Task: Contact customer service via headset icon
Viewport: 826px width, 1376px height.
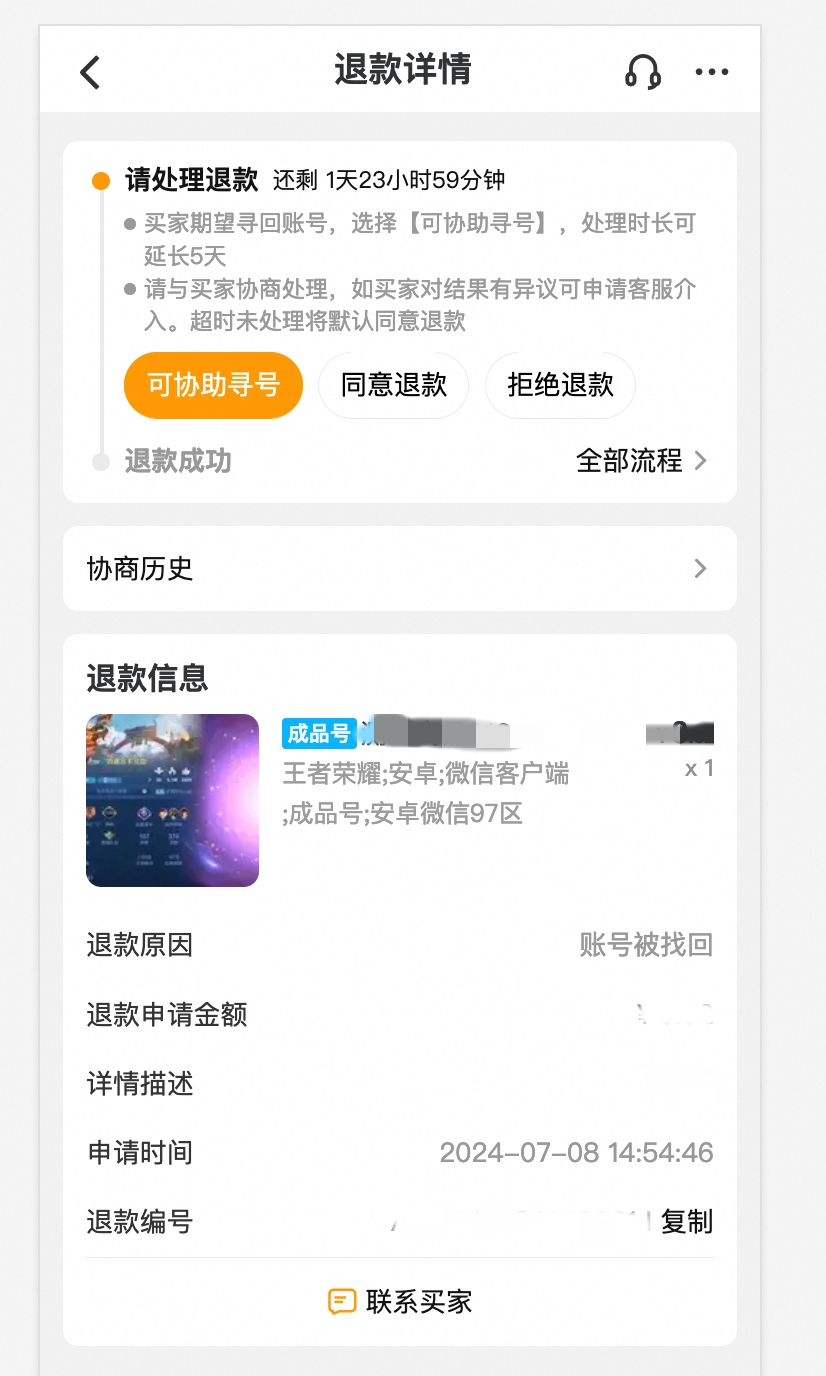Action: point(643,72)
